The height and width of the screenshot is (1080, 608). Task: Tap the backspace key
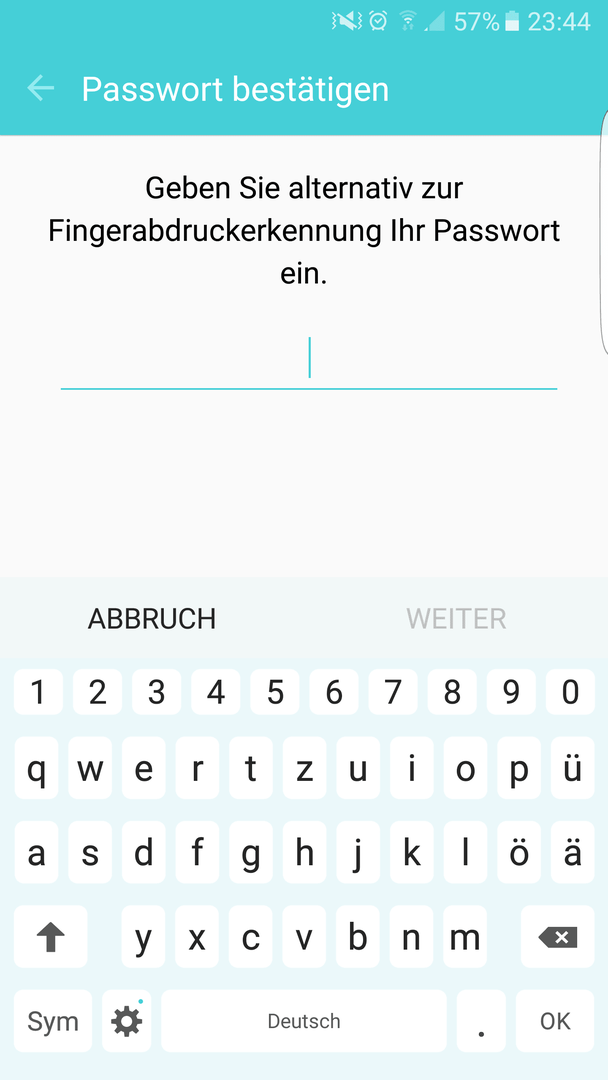[x=557, y=937]
